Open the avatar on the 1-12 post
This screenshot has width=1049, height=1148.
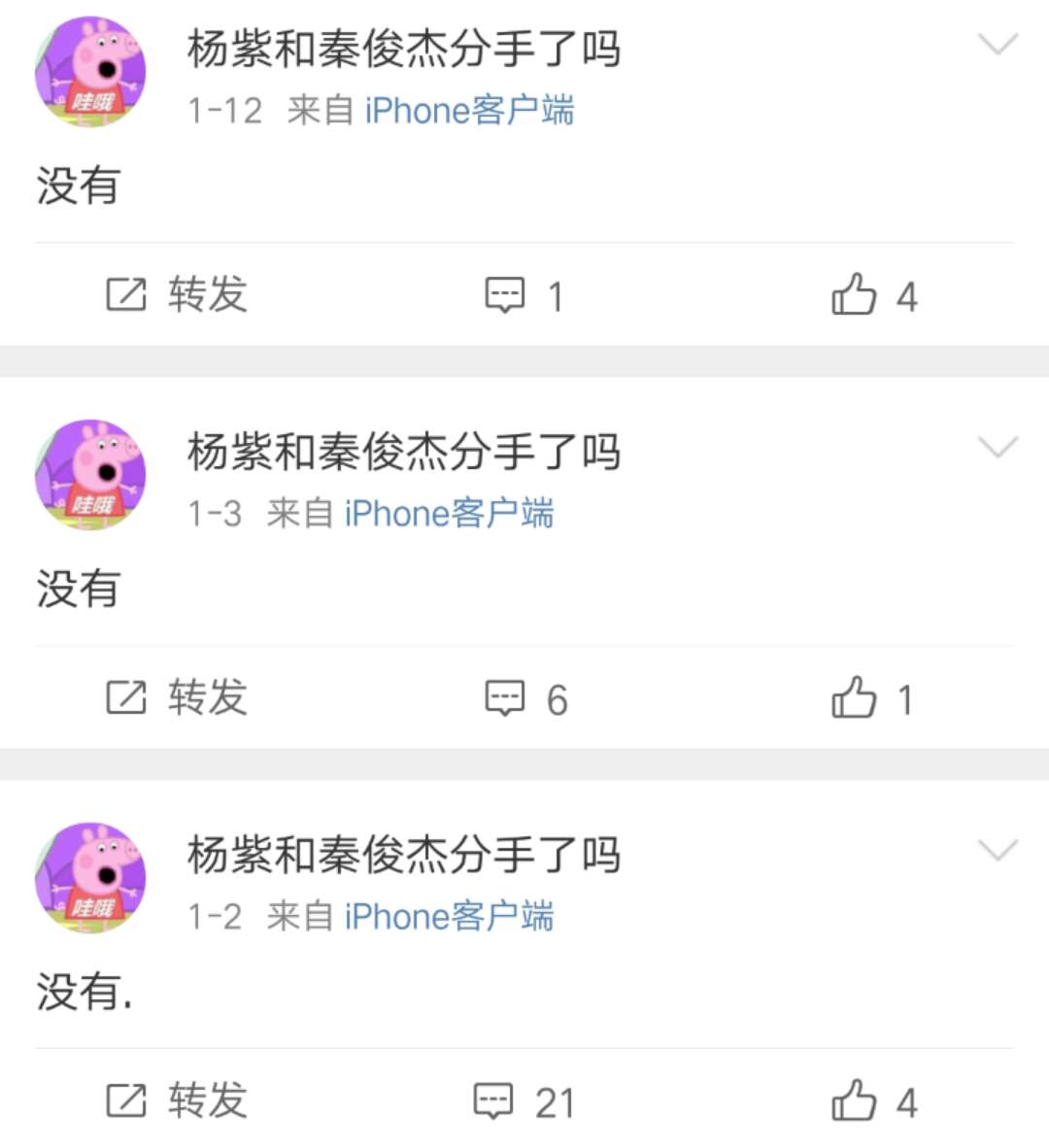(x=90, y=72)
